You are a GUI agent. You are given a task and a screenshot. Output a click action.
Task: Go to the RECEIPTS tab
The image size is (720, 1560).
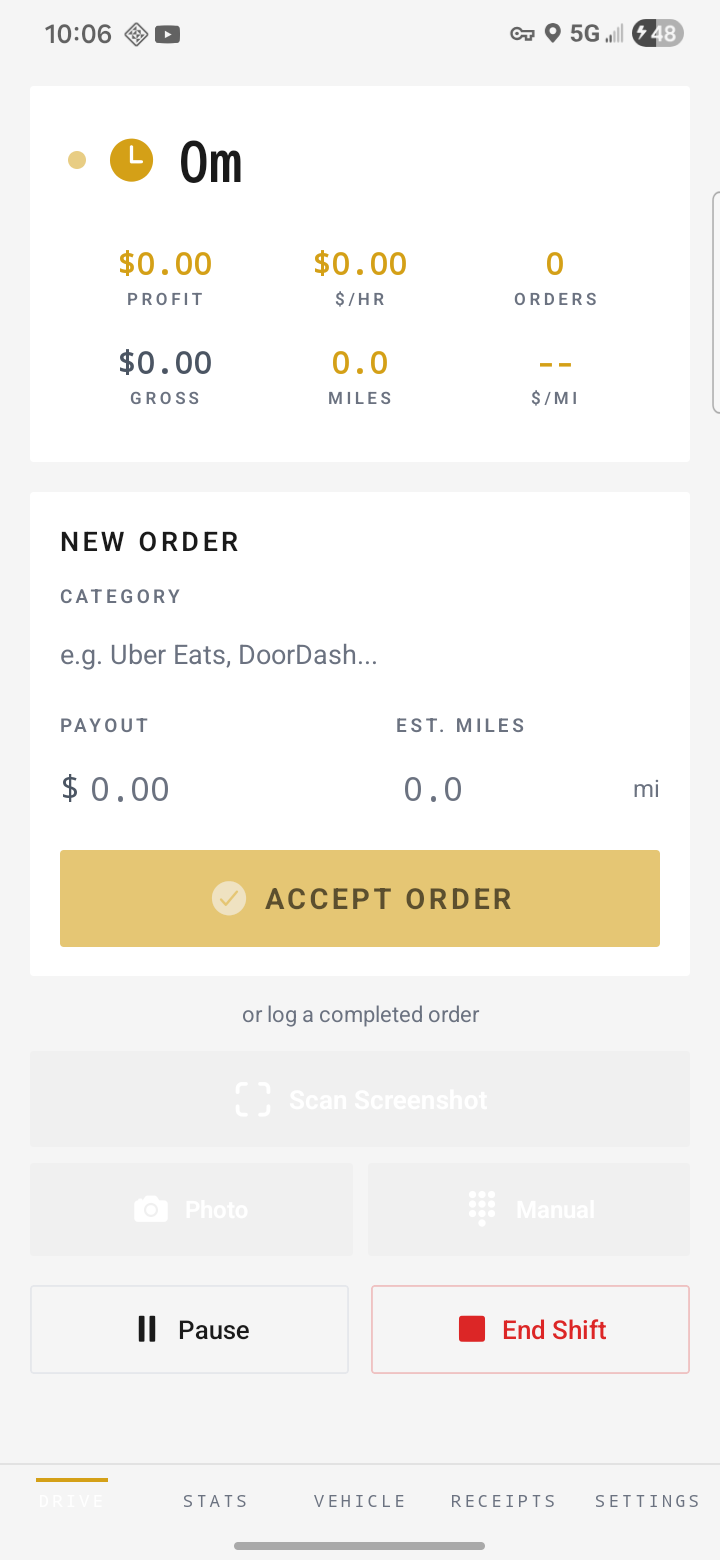coord(503,1500)
